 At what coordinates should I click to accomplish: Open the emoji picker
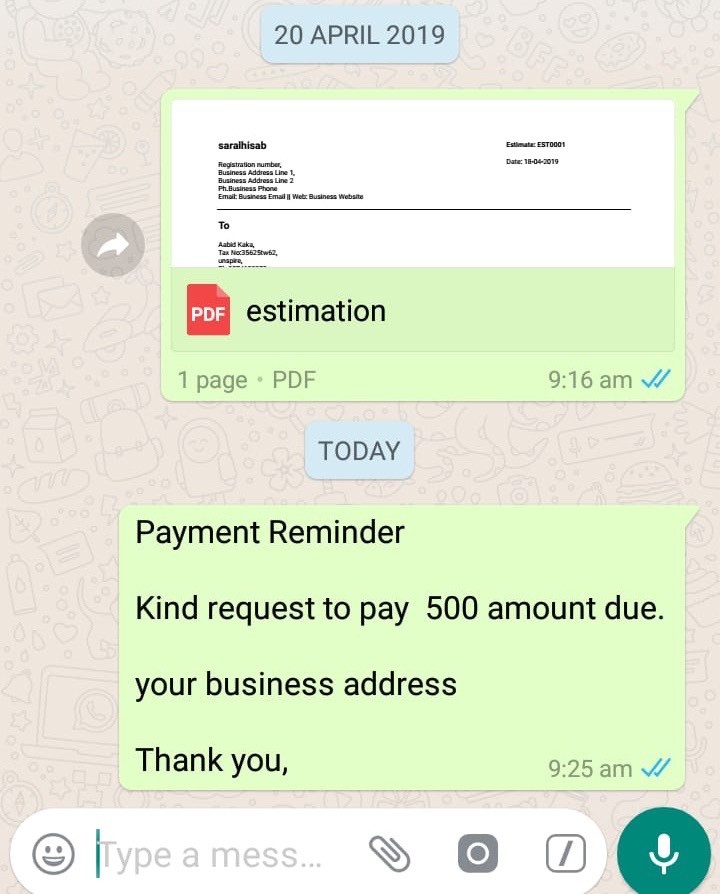pyautogui.click(x=54, y=854)
